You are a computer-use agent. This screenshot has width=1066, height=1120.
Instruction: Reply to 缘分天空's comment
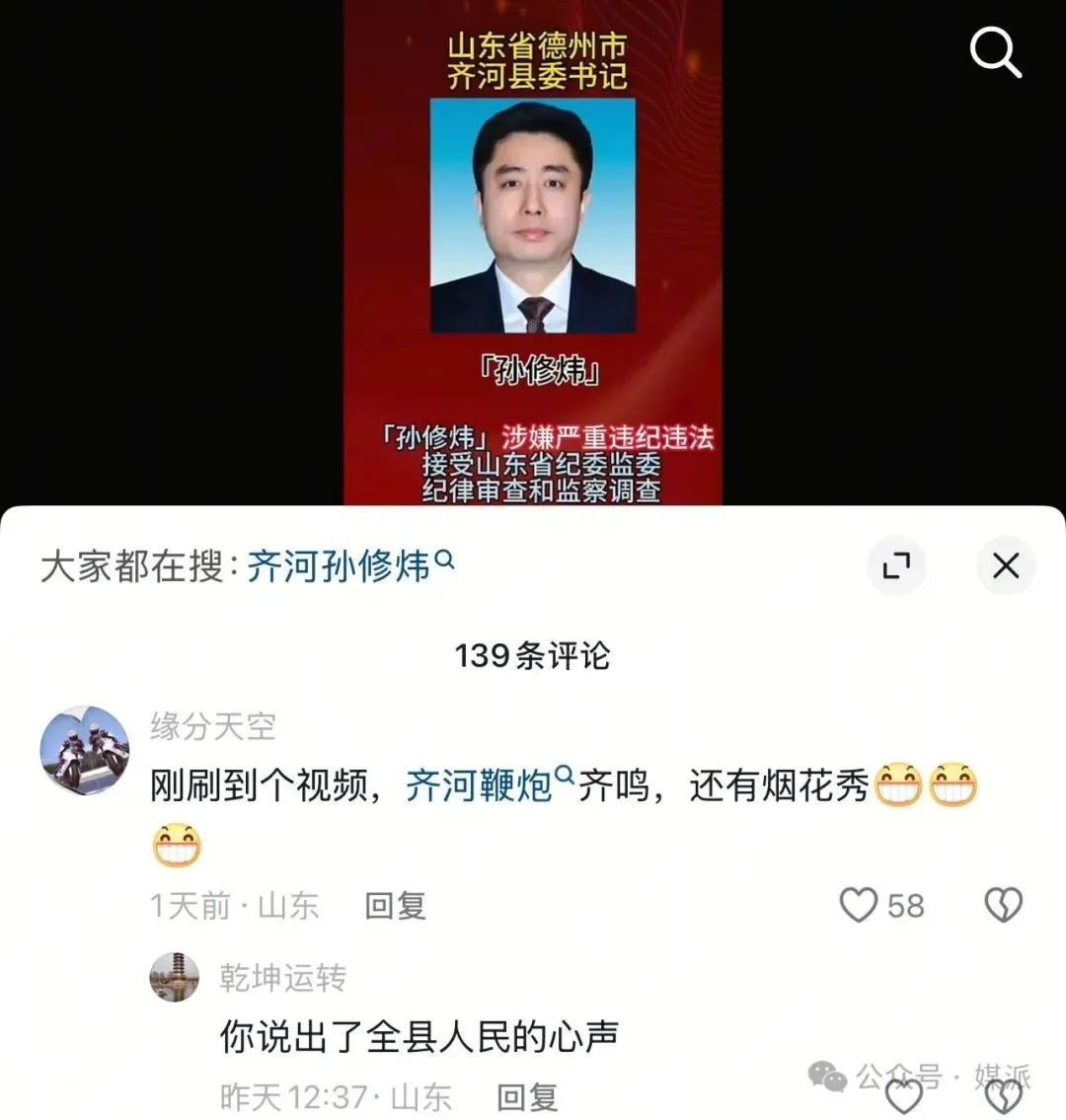coord(395,905)
